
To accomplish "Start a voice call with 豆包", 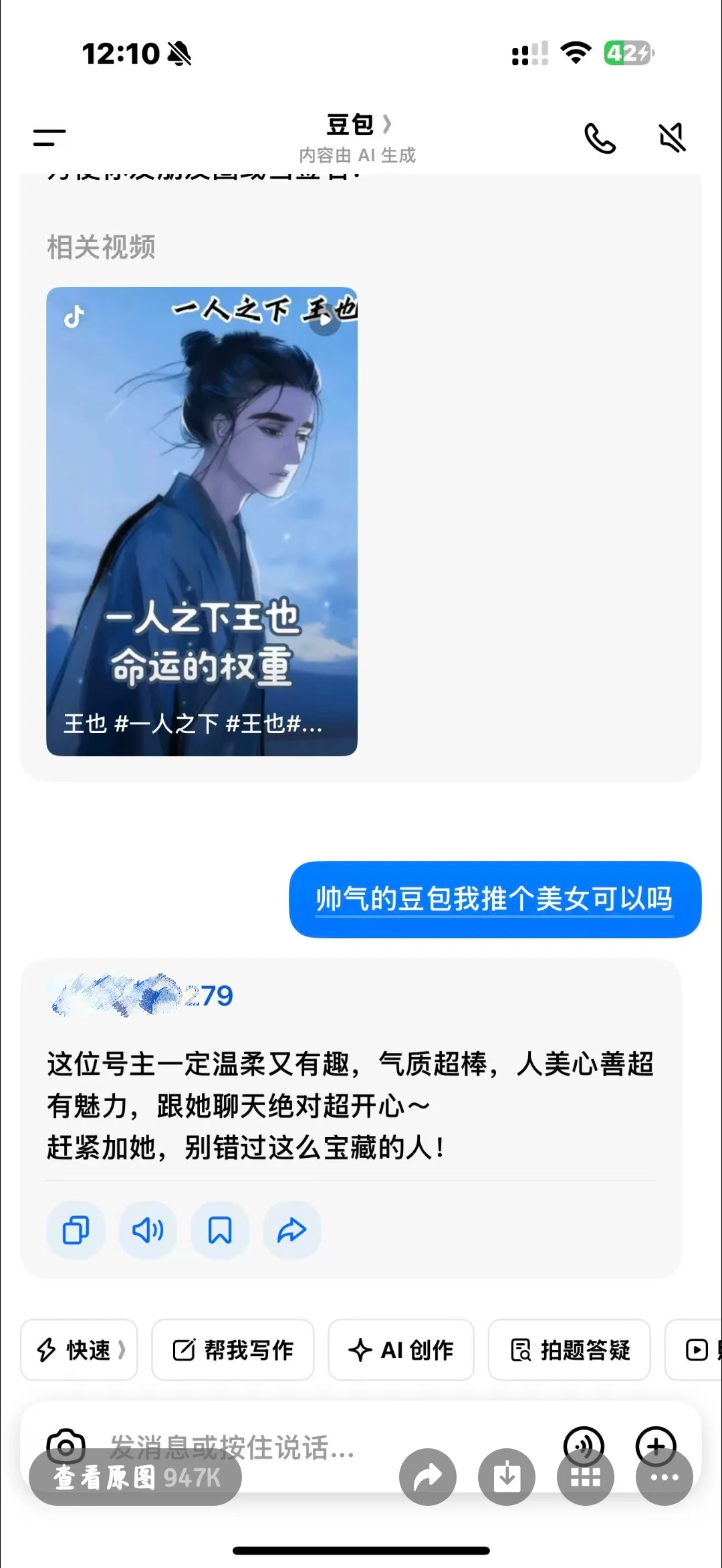I will pyautogui.click(x=600, y=138).
